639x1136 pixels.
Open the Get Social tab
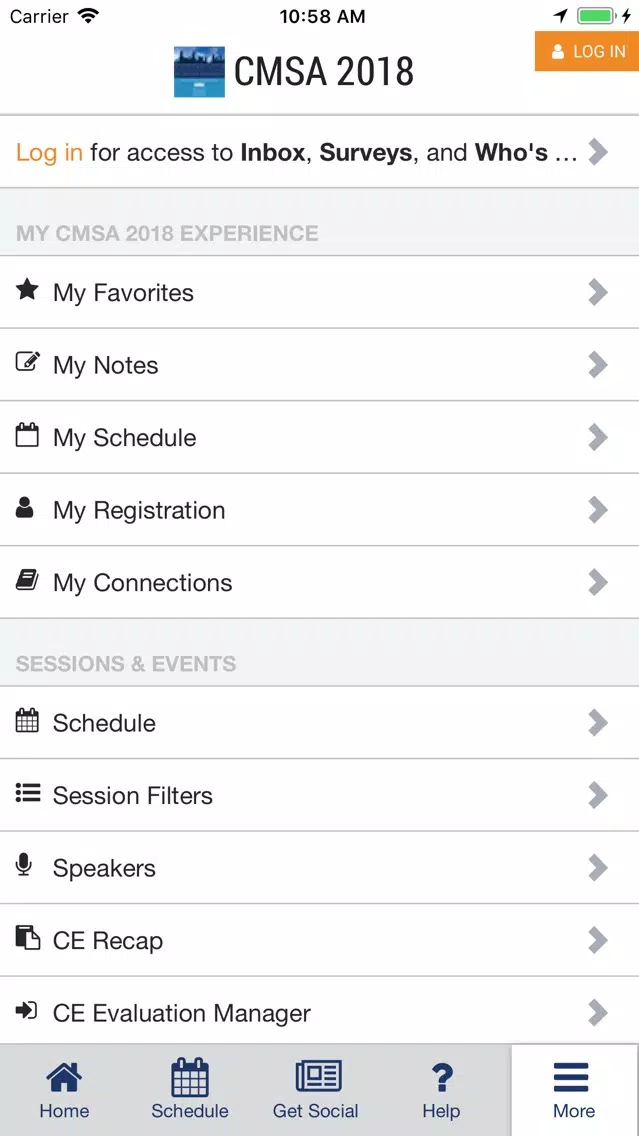click(x=316, y=1090)
